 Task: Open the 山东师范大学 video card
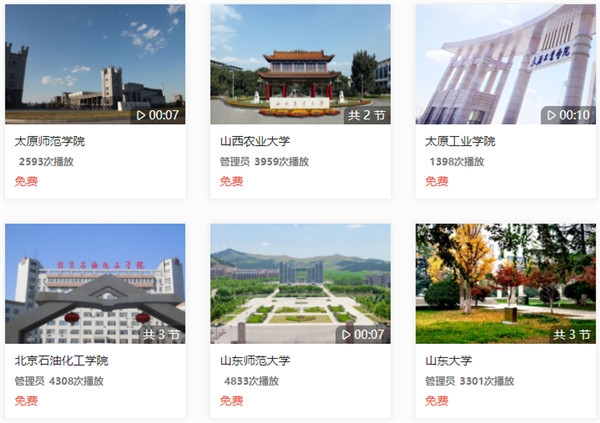pos(300,284)
